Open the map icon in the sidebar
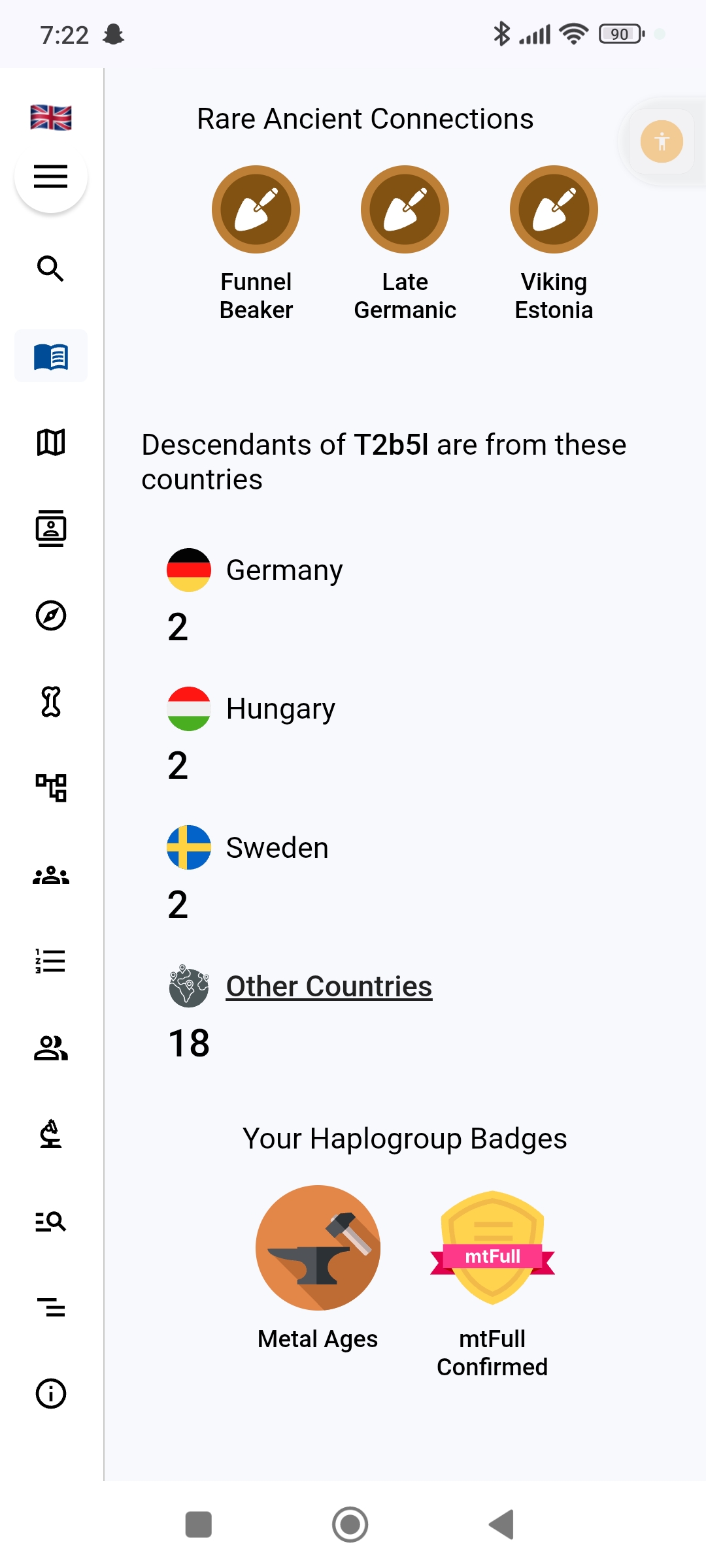The width and height of the screenshot is (706, 1568). click(x=51, y=442)
